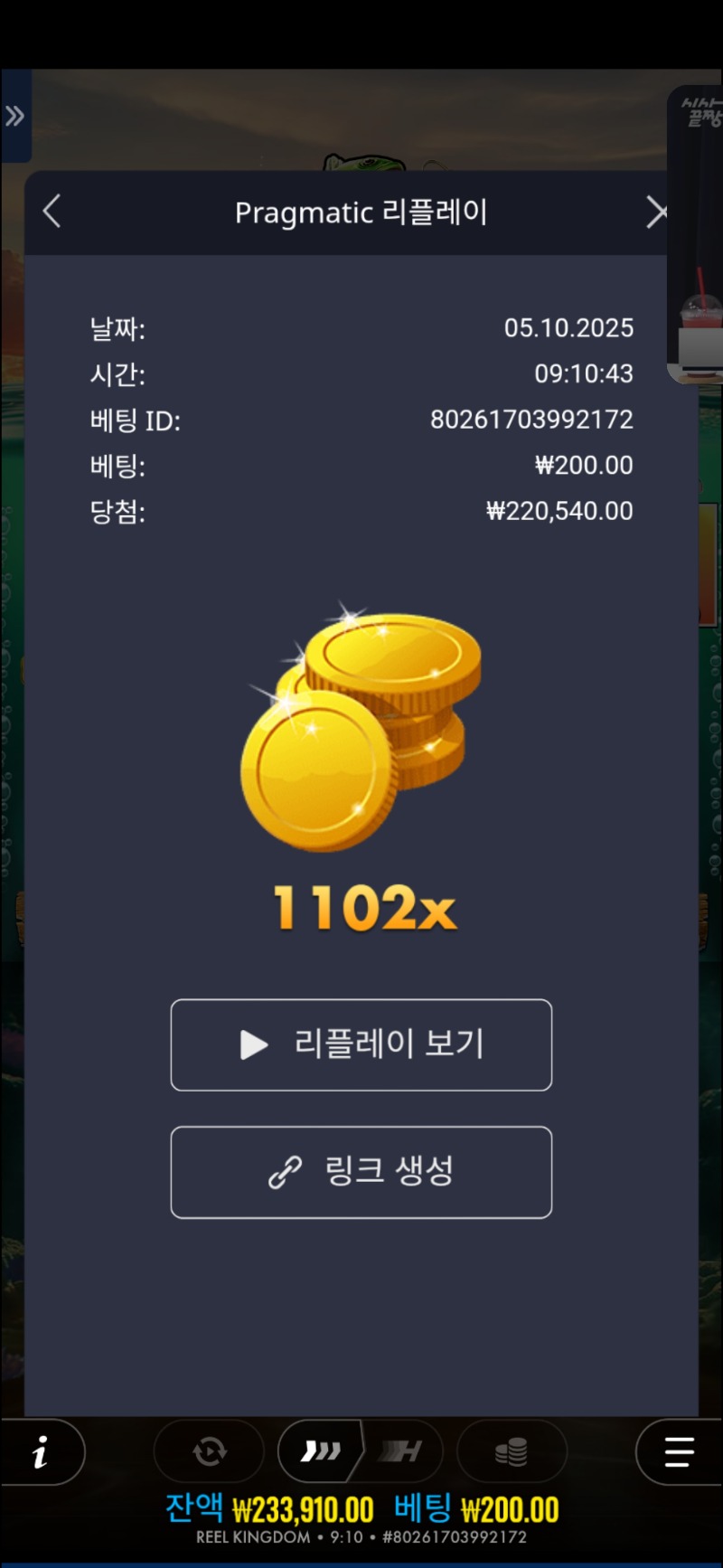Tap 리플레이 보기 to watch replay

click(361, 1044)
